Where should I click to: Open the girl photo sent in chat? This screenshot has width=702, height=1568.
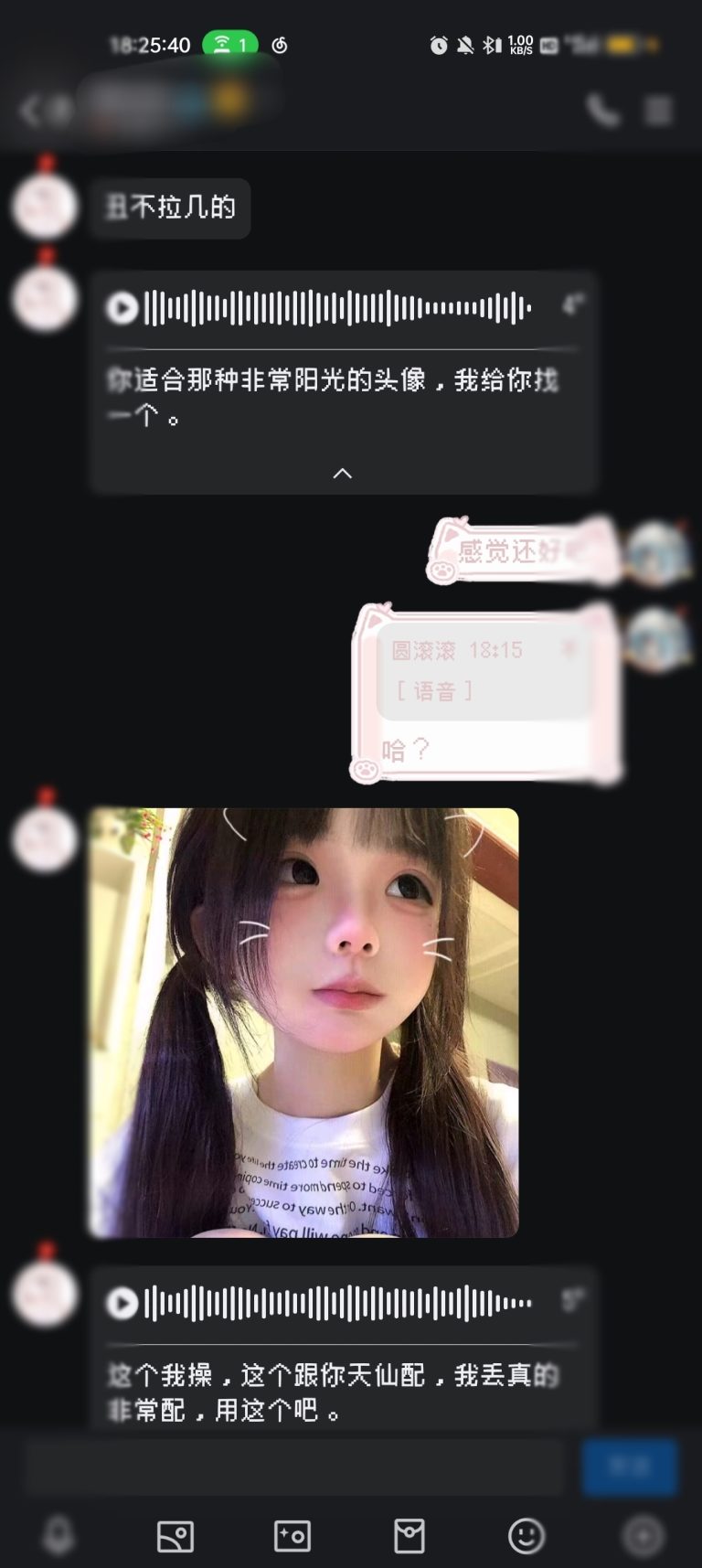303,1022
